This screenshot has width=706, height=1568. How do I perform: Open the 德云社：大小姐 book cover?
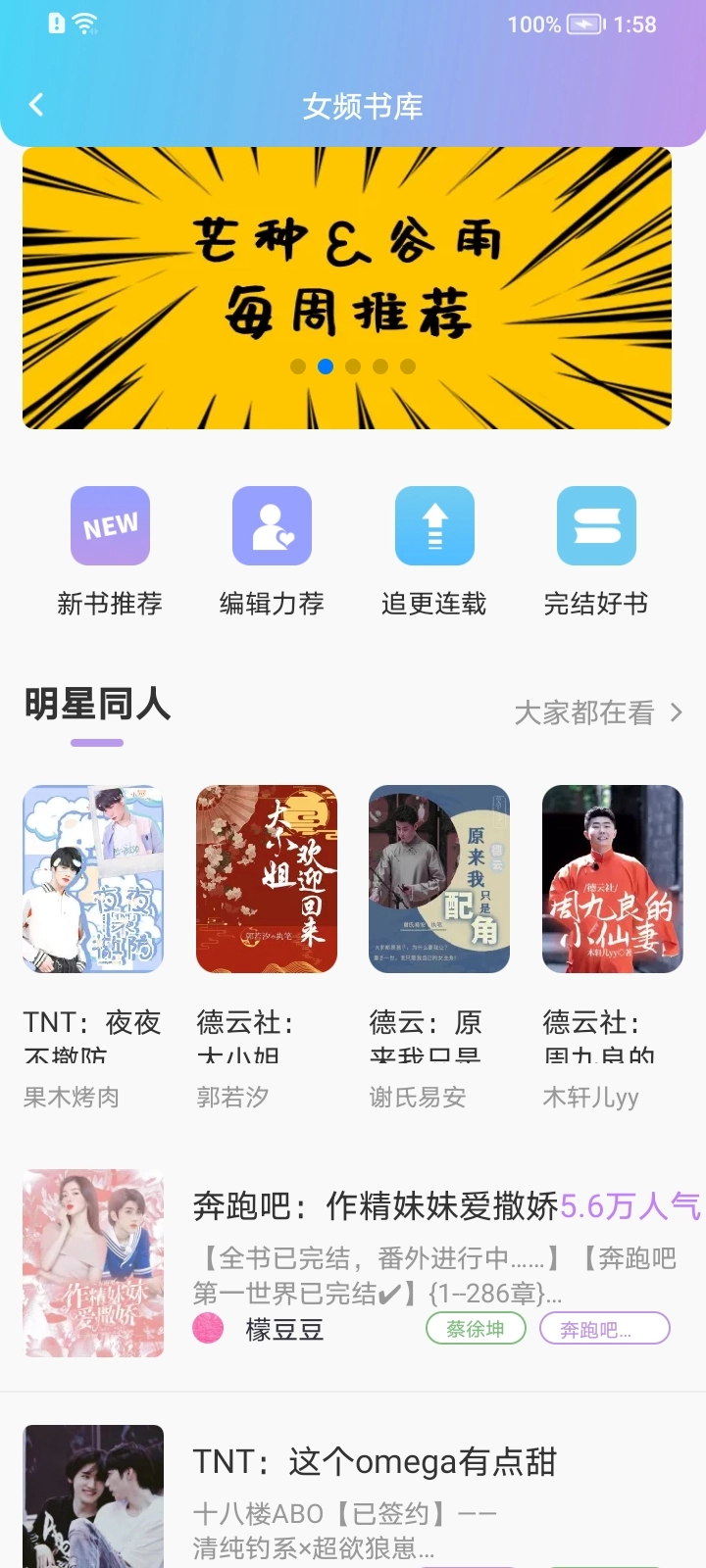pos(265,879)
